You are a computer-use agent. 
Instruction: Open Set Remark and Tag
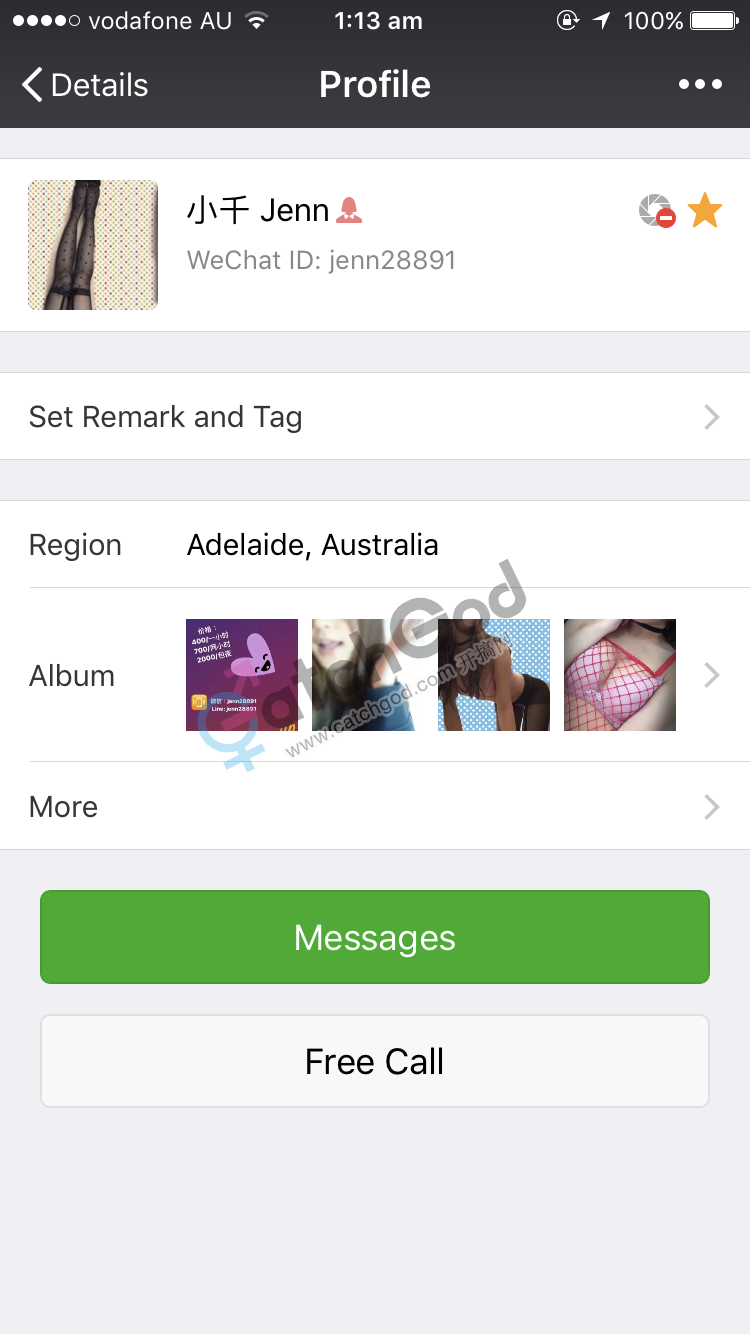375,416
